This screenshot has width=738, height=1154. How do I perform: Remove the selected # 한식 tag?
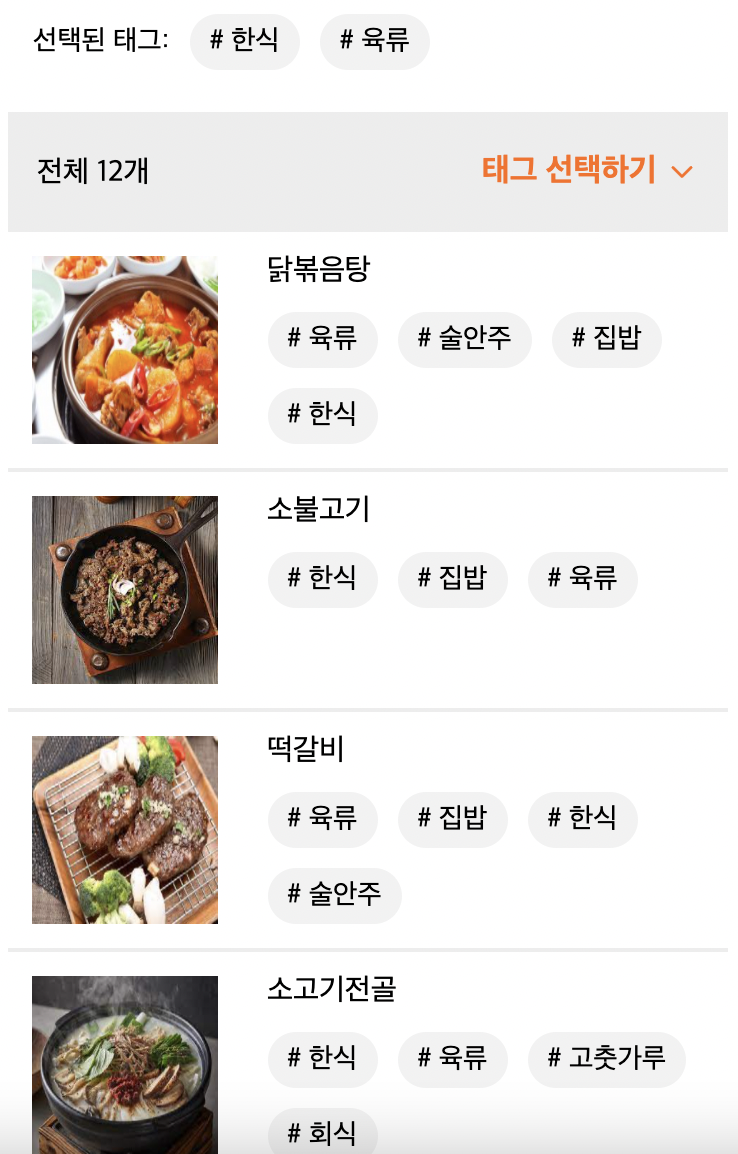tap(244, 41)
